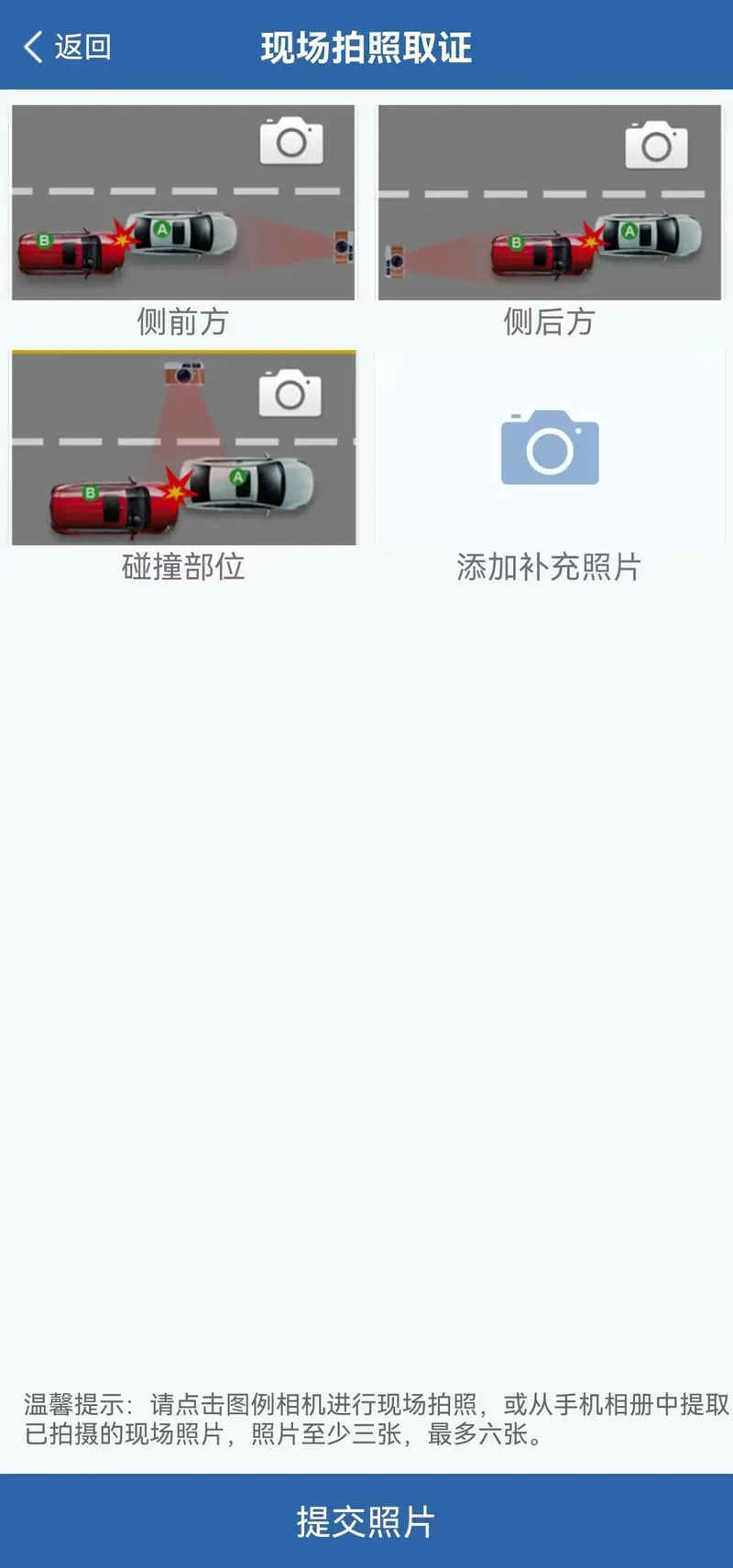This screenshot has width=733, height=1568.
Task: Submit photos with 提交照片
Action: [366, 1521]
